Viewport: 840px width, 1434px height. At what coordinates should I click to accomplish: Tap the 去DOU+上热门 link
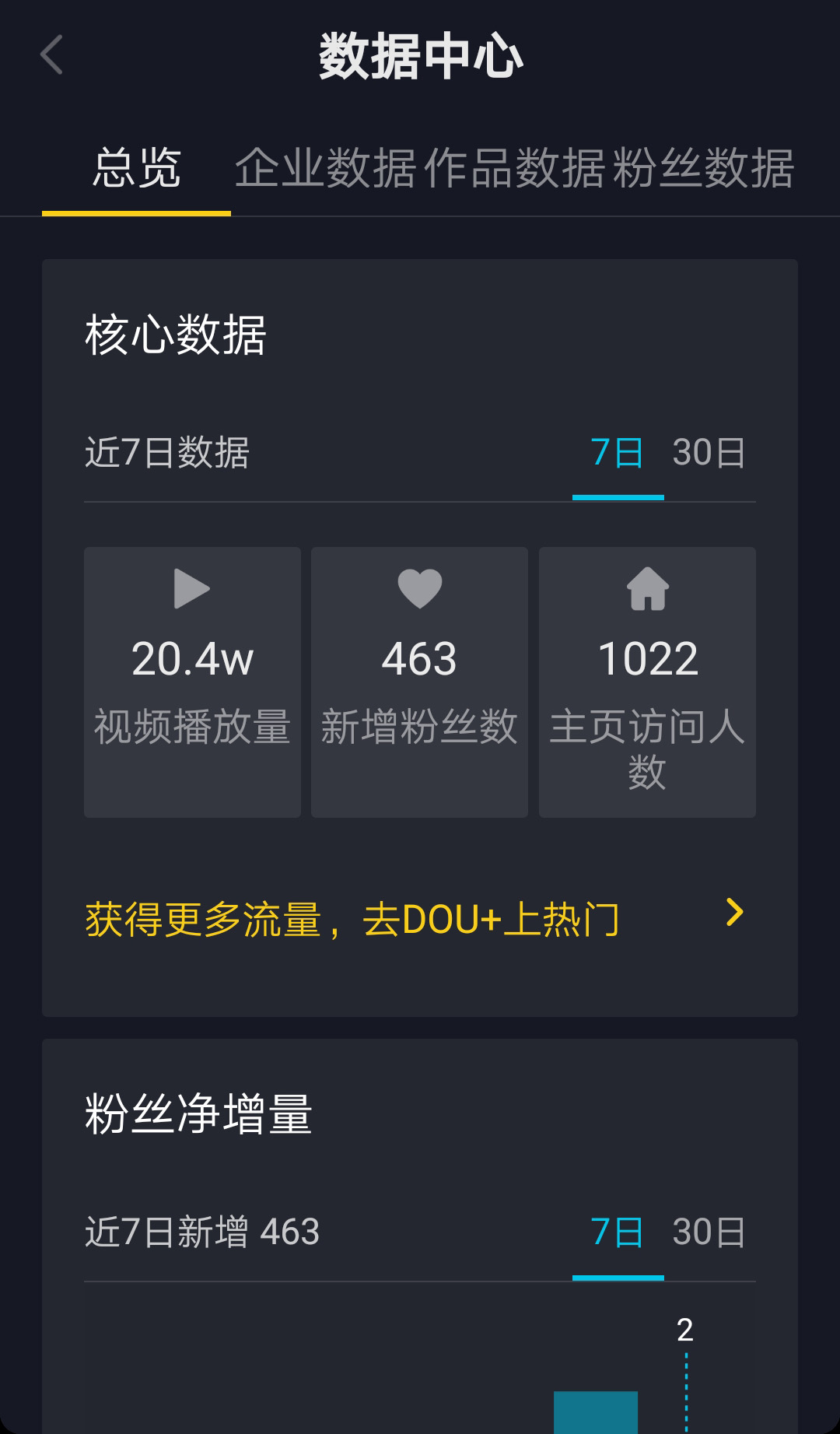coord(415,919)
